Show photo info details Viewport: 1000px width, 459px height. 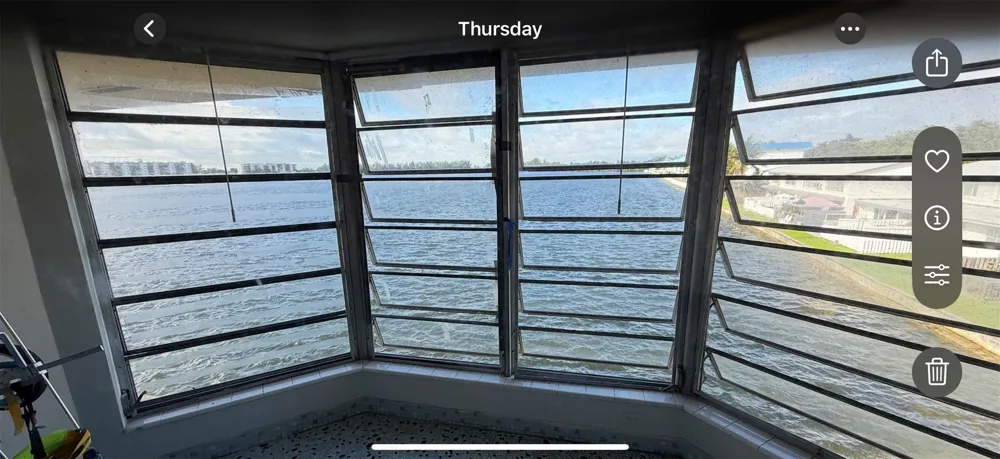[937, 218]
